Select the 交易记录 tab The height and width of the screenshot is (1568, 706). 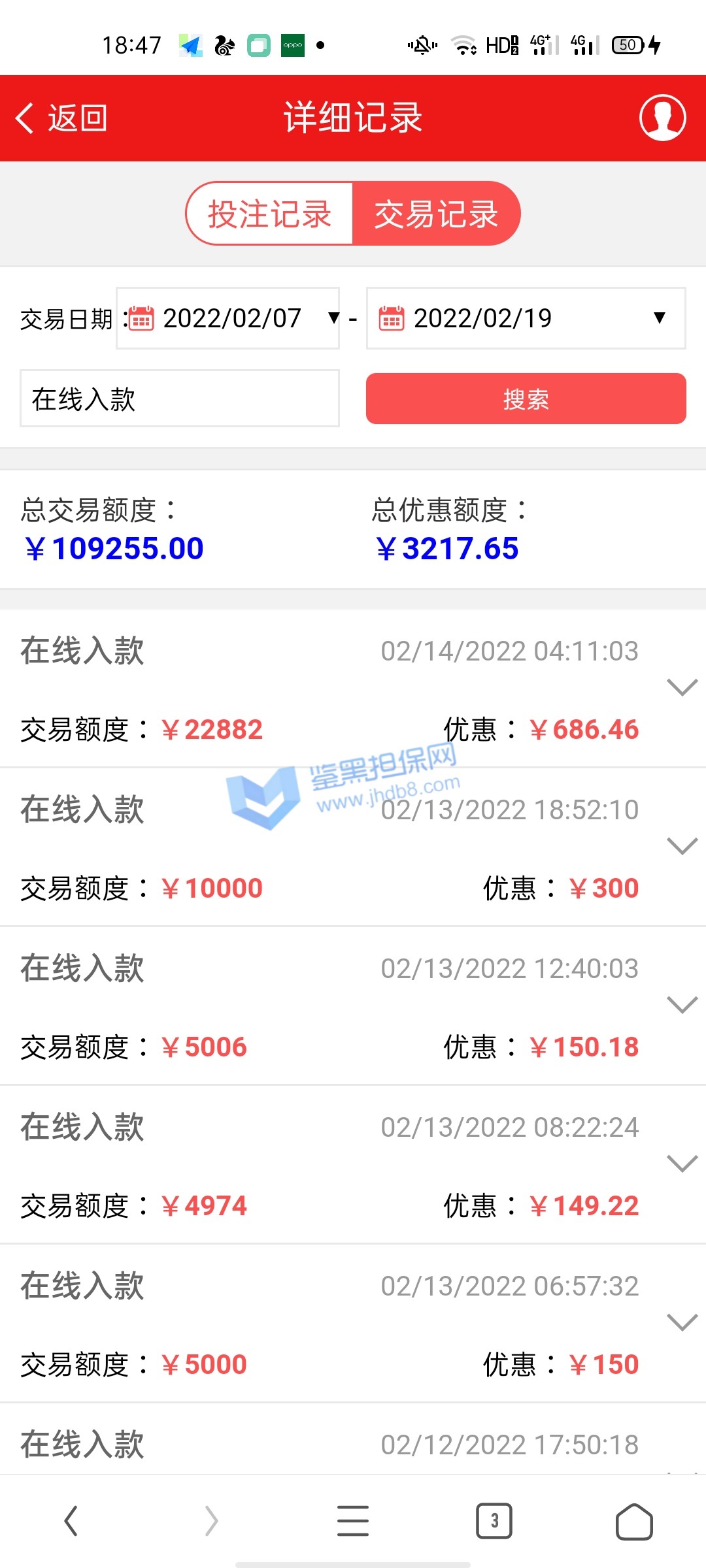tap(436, 214)
